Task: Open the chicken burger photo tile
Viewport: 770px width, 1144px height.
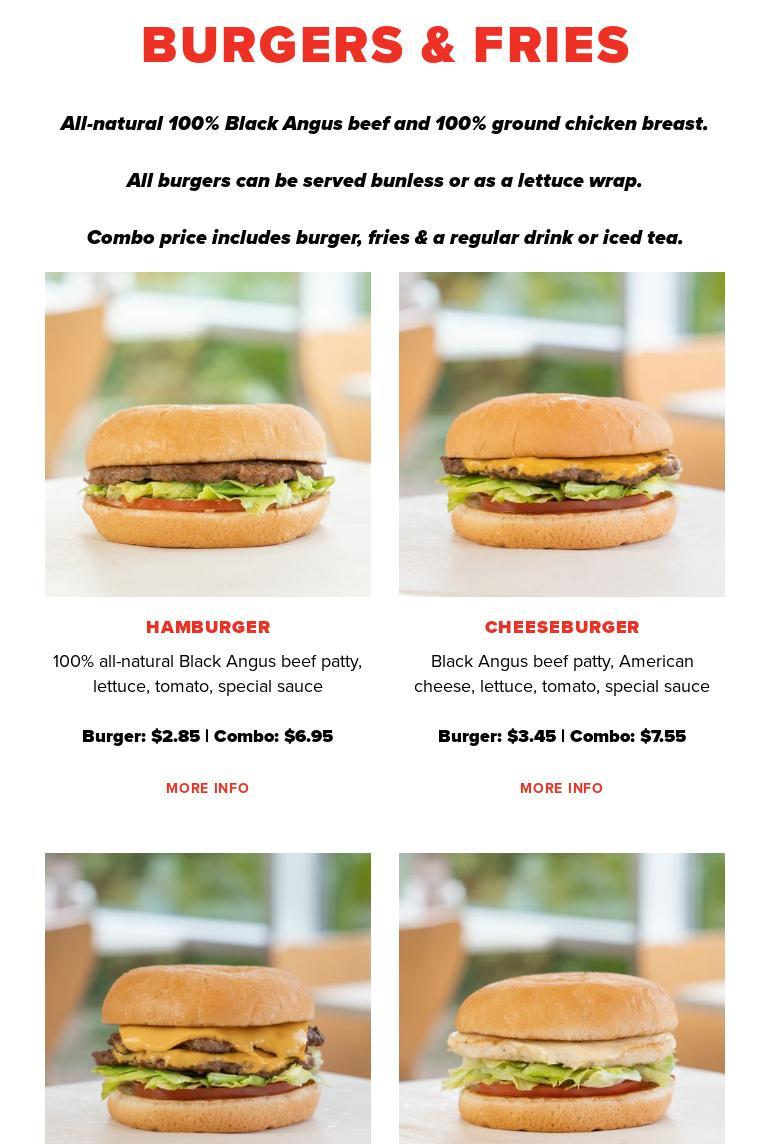Action: point(561,1000)
